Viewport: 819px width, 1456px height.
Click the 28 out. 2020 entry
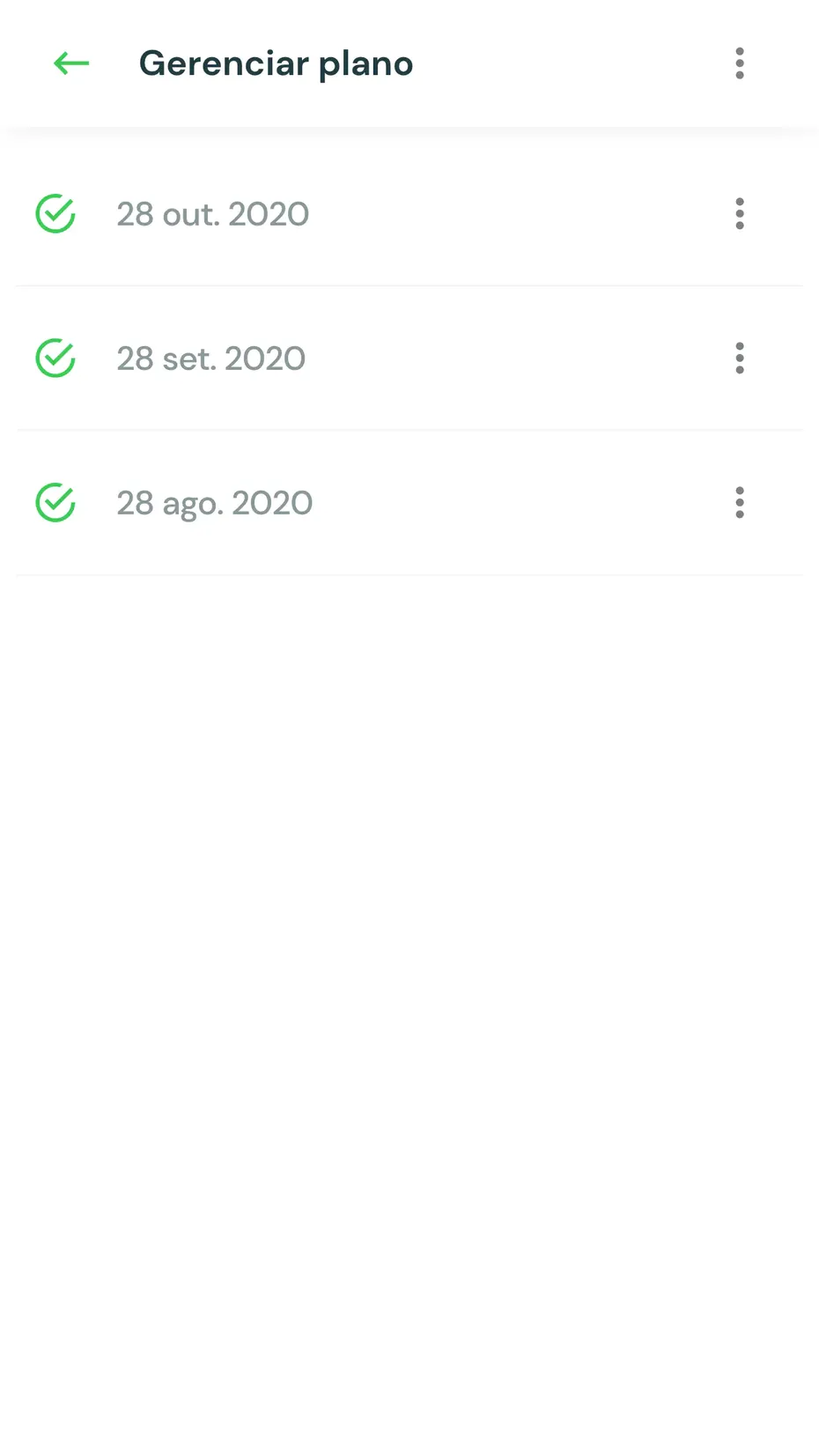[213, 213]
